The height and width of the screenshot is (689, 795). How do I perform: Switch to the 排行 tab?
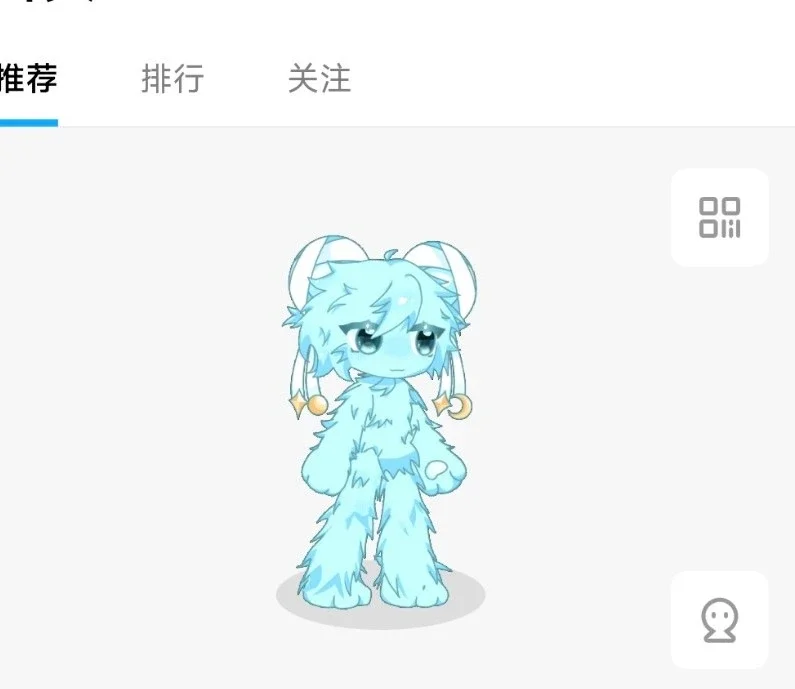(x=172, y=80)
